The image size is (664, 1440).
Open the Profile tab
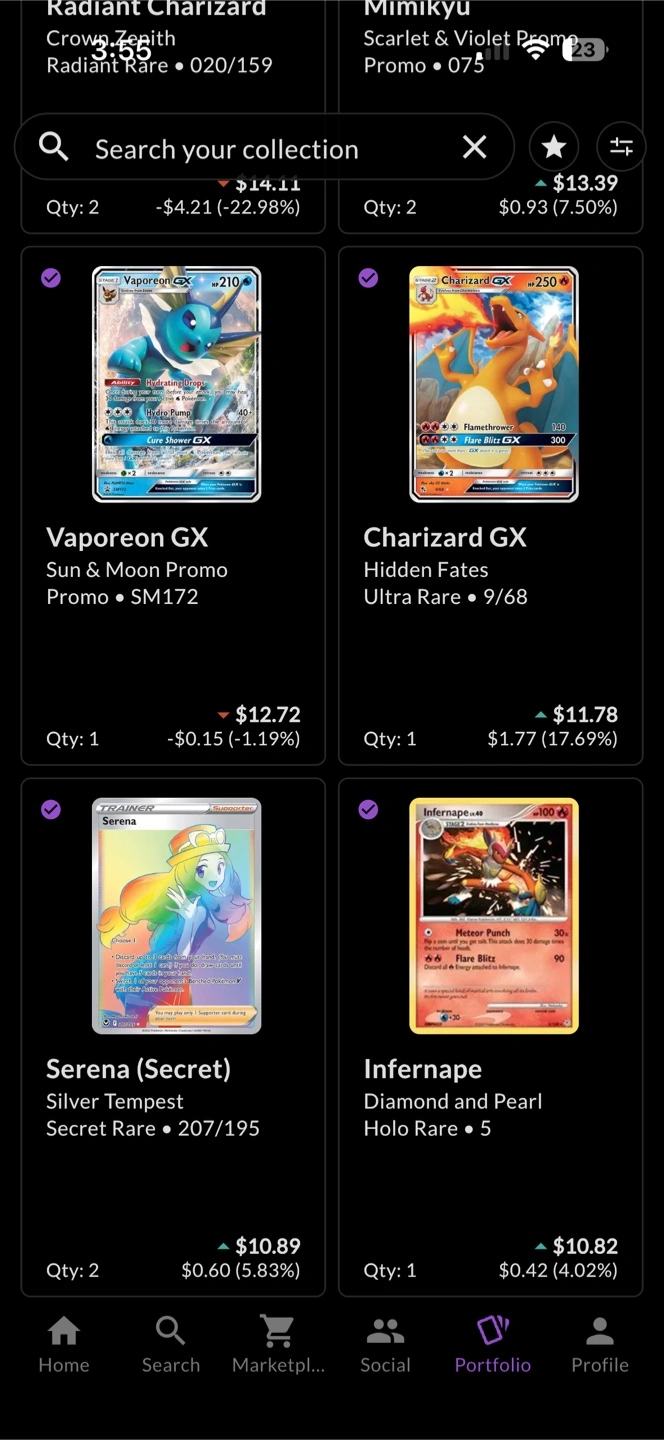tap(600, 1345)
